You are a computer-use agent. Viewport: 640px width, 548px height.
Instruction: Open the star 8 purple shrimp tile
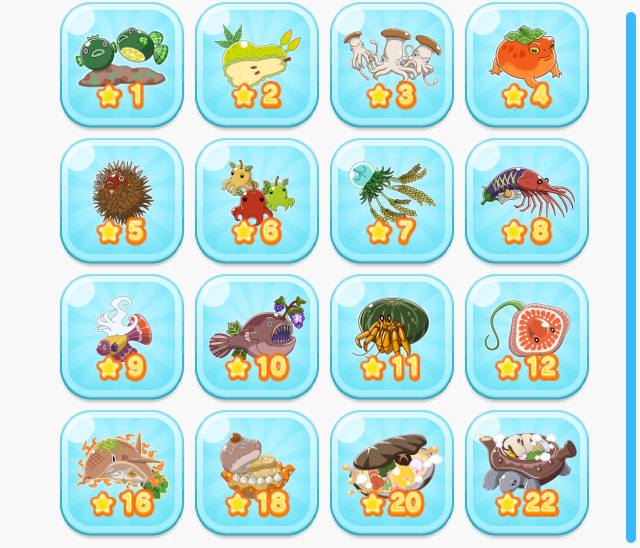point(526,200)
